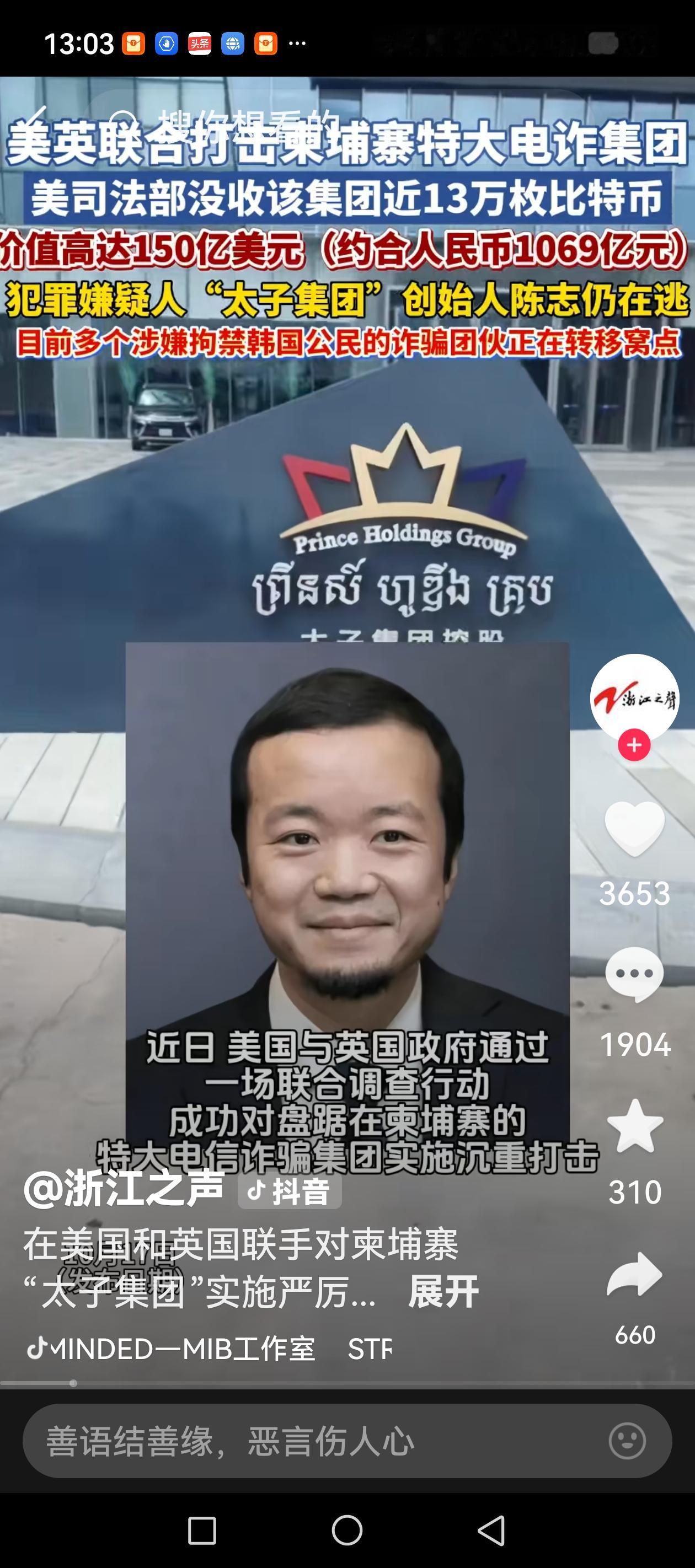Open the emoji picker in comment box
The image size is (695, 1568).
click(627, 1441)
